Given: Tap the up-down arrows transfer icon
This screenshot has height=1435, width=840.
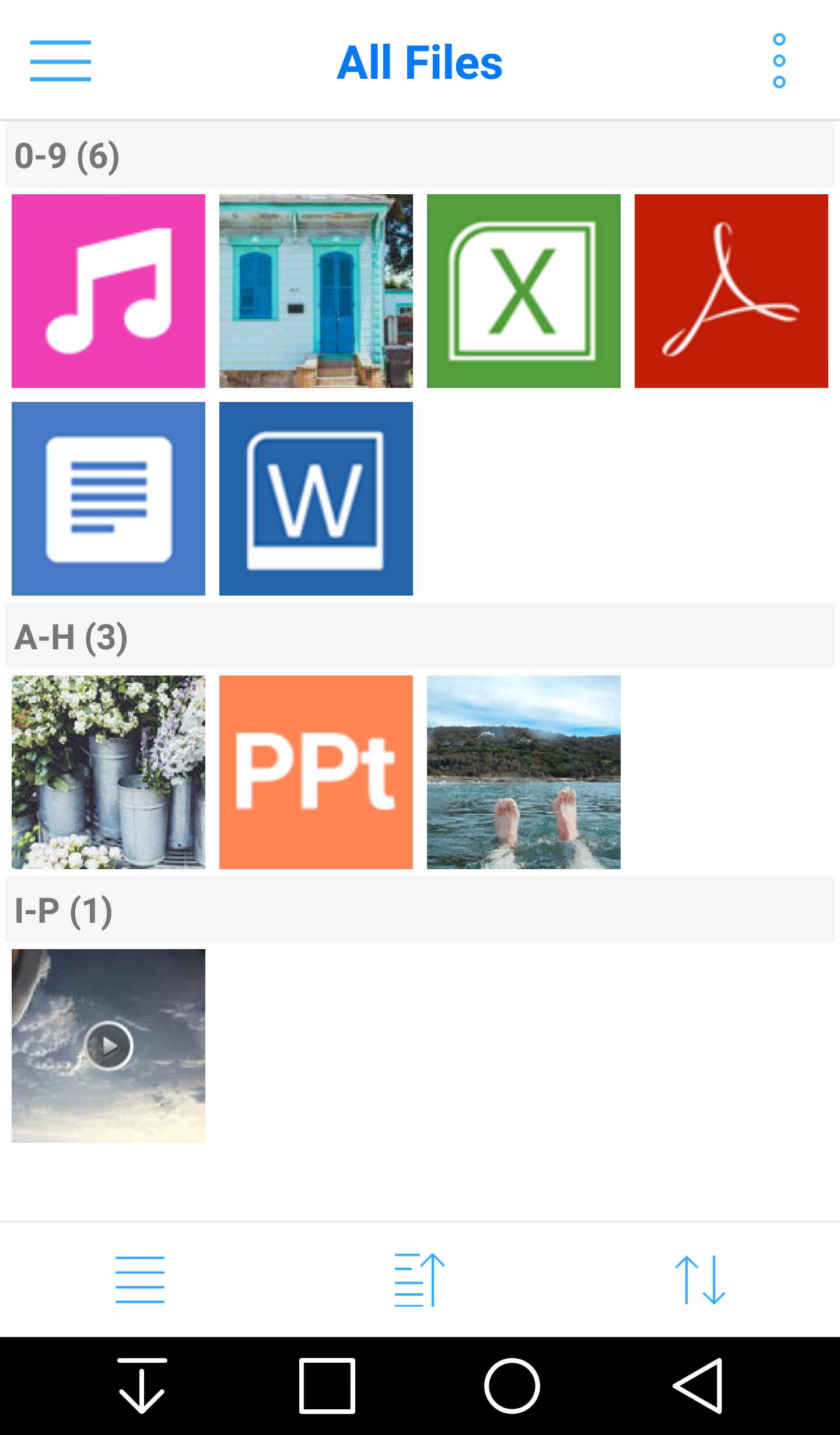Looking at the screenshot, I should (x=700, y=1280).
